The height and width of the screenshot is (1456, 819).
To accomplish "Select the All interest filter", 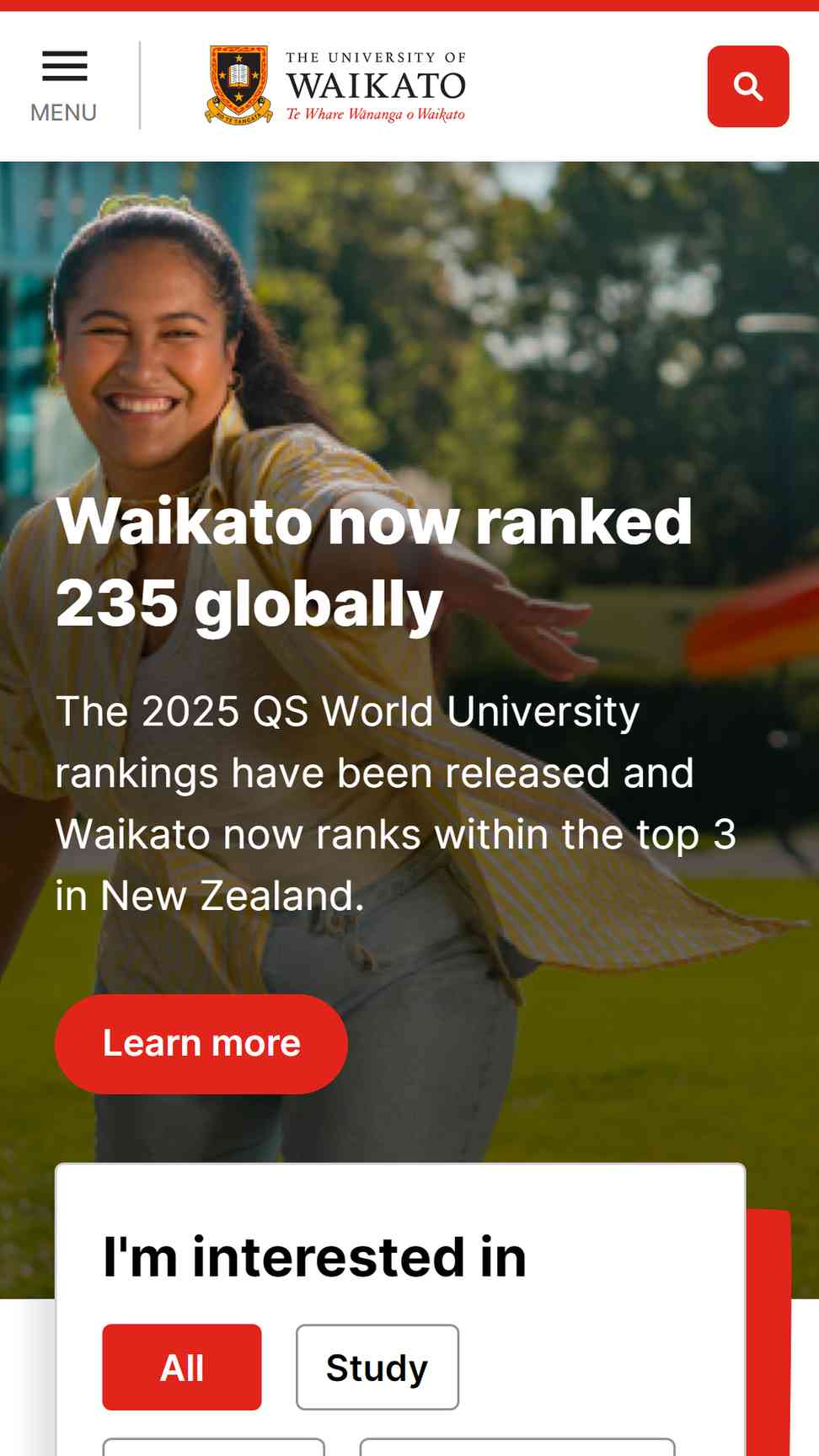I will pos(182,1367).
